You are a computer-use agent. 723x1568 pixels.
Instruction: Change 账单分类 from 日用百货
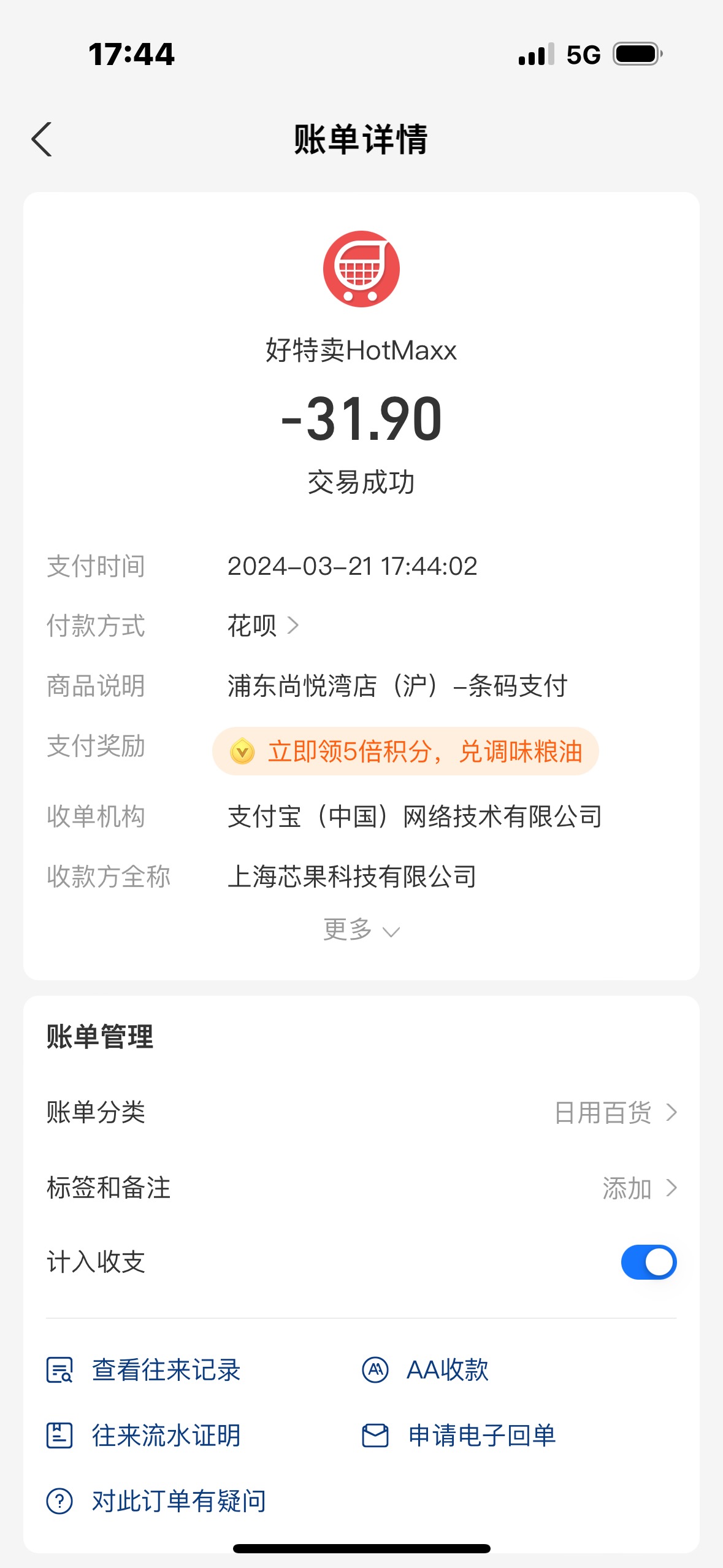(361, 1112)
